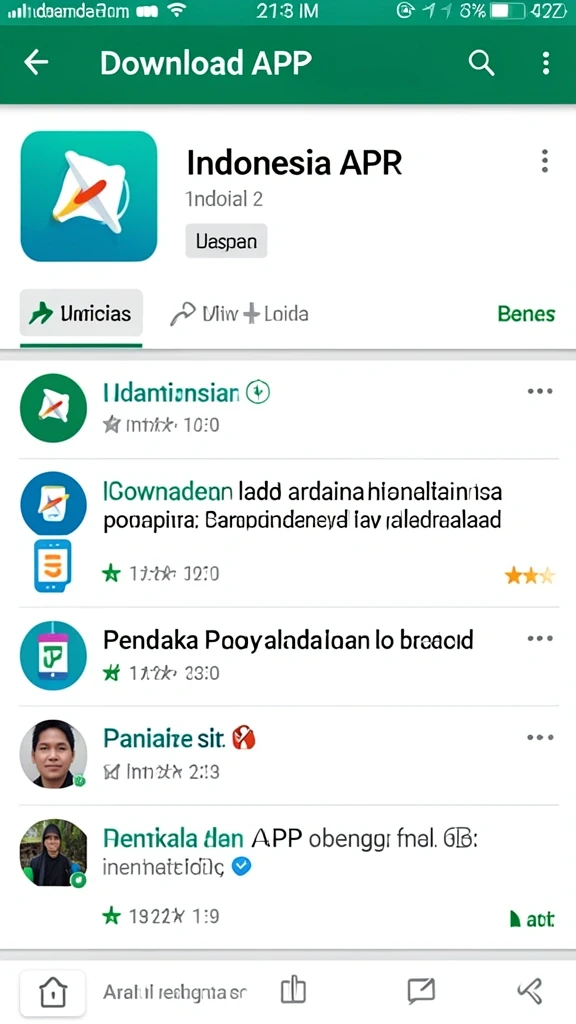Screen dimensions: 576x1024
Task: Open the Benes link
Action: (526, 314)
